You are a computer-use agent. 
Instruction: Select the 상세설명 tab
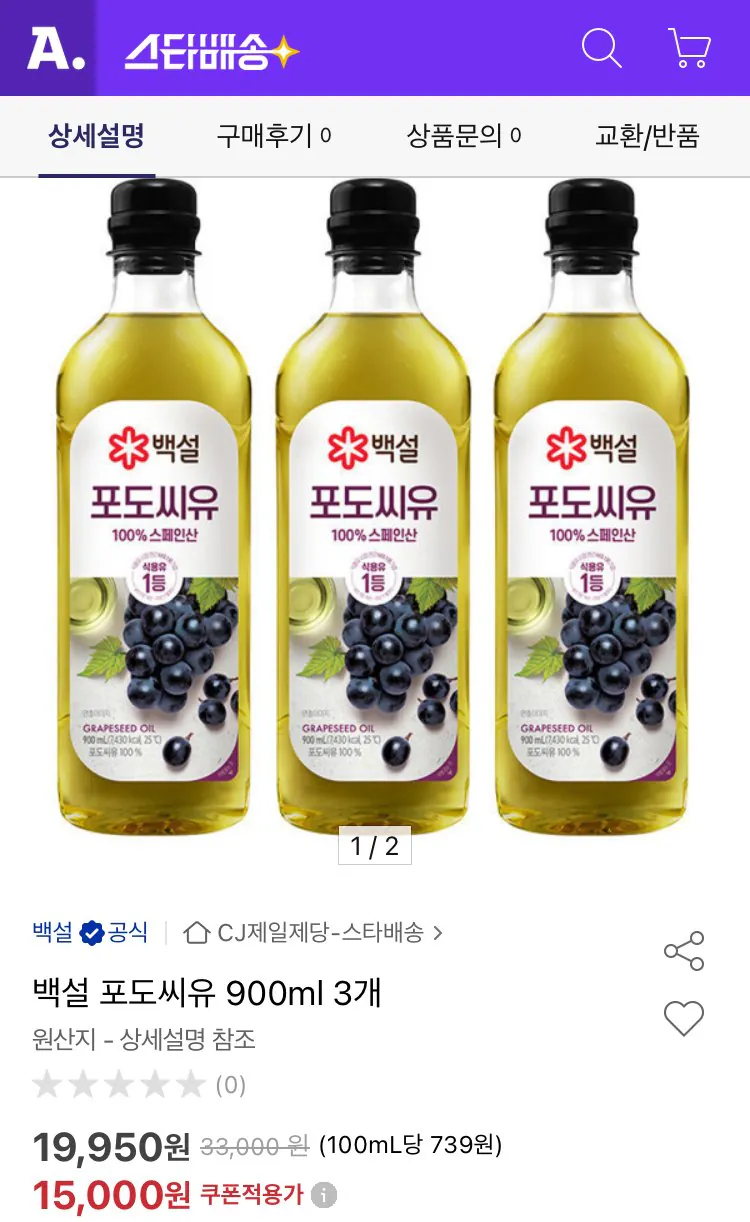coord(97,136)
